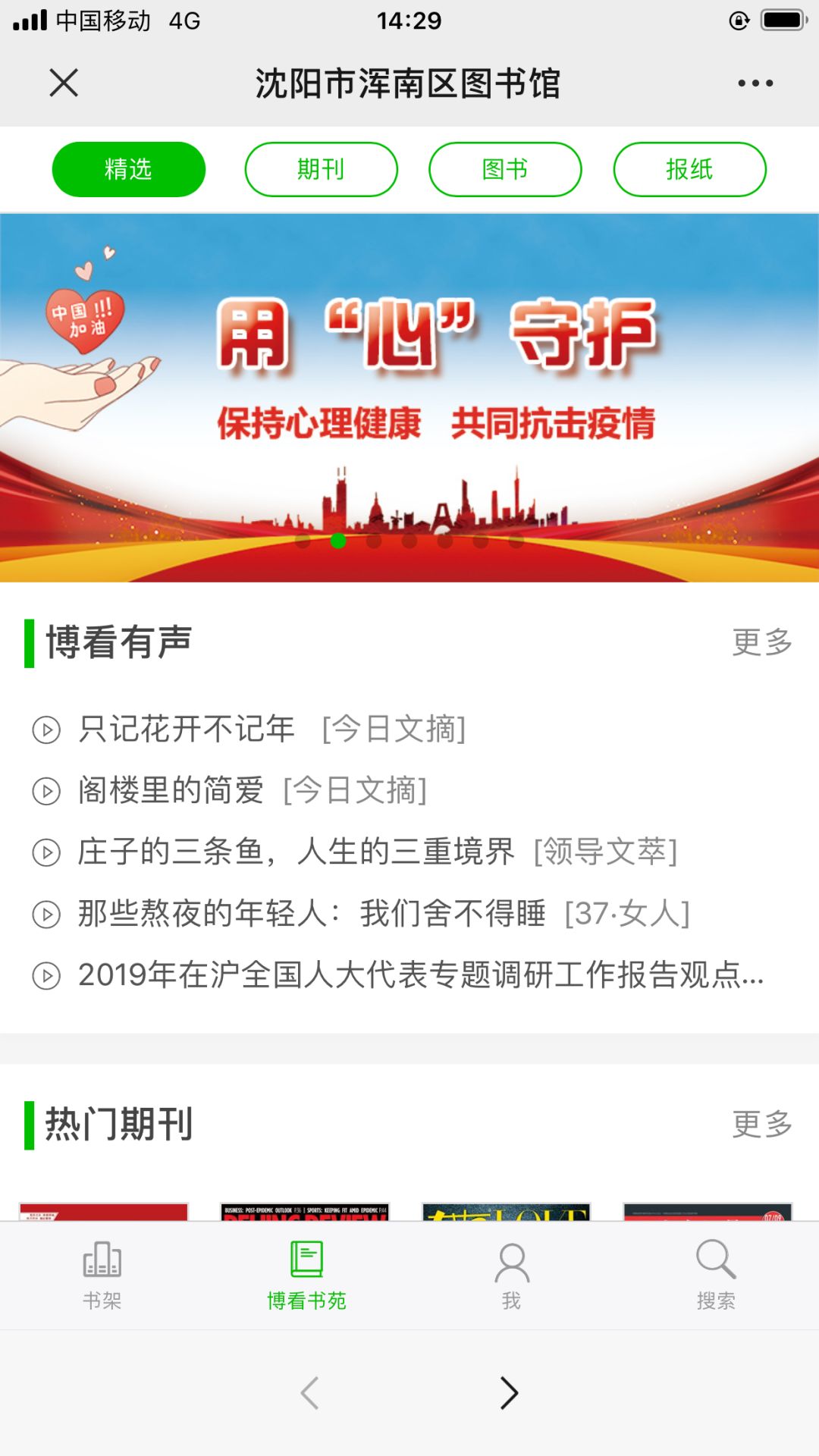
Task: Close the library page with X
Action: point(64,83)
